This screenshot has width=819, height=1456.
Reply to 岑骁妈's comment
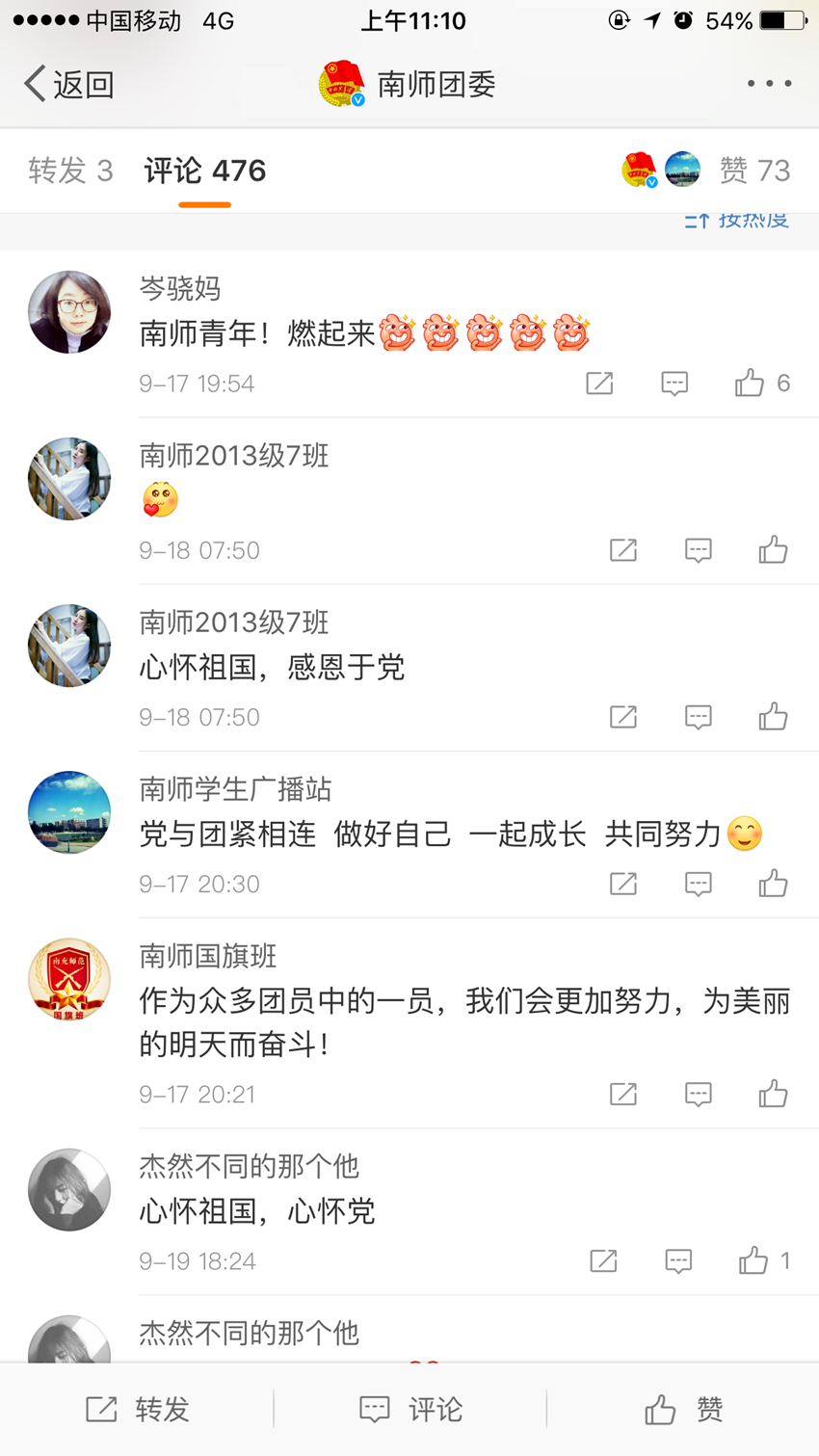674,384
